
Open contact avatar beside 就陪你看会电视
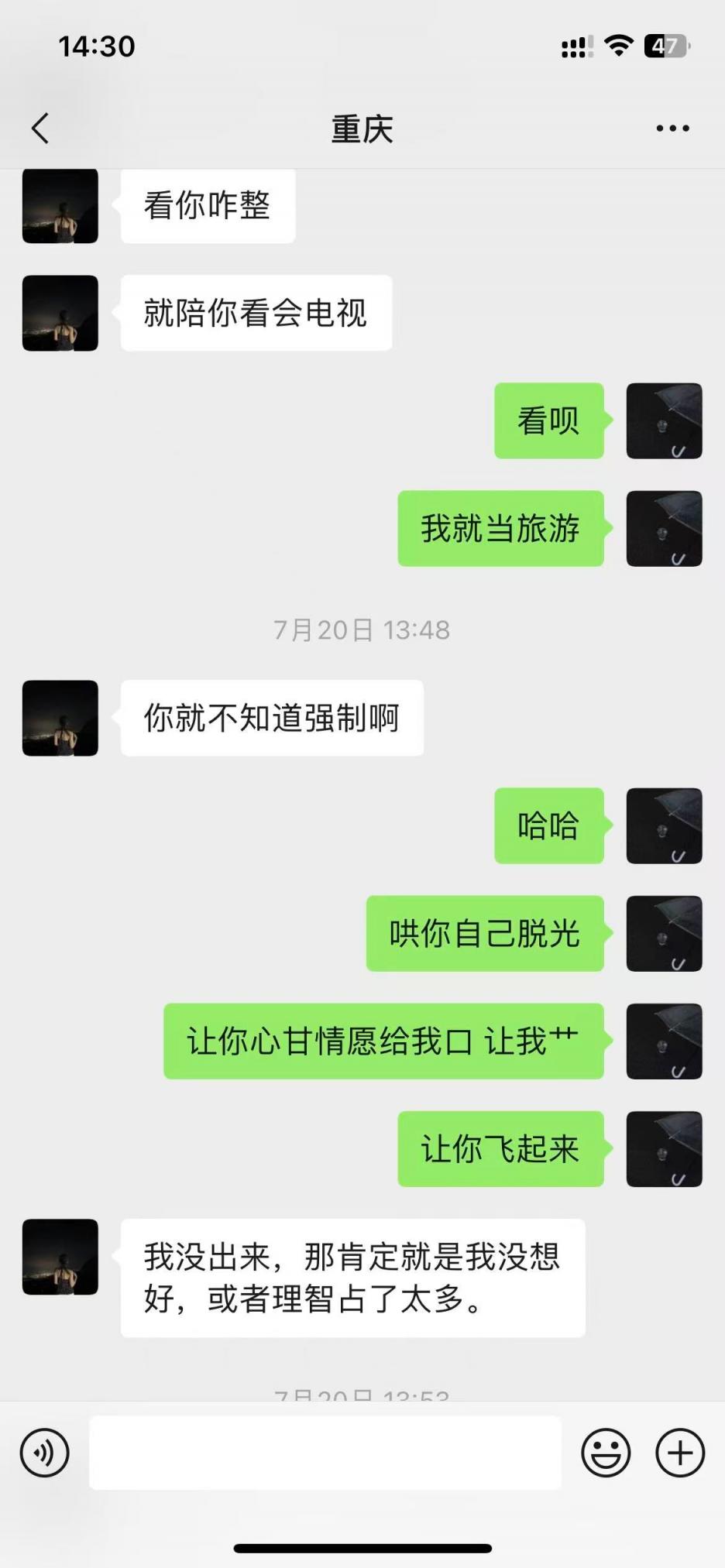[x=60, y=313]
